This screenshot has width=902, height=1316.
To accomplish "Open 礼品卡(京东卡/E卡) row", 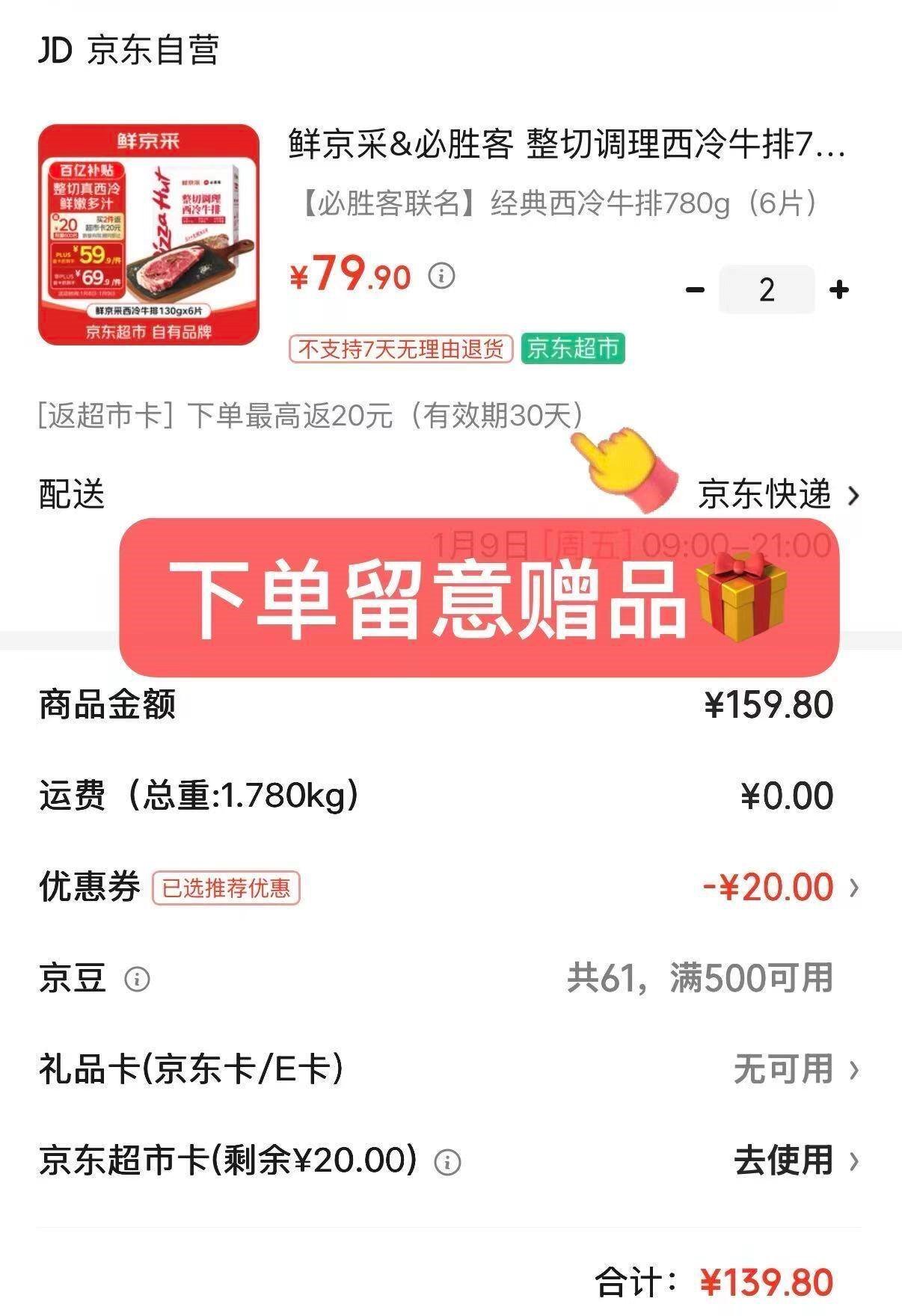I will pyautogui.click(x=450, y=1069).
